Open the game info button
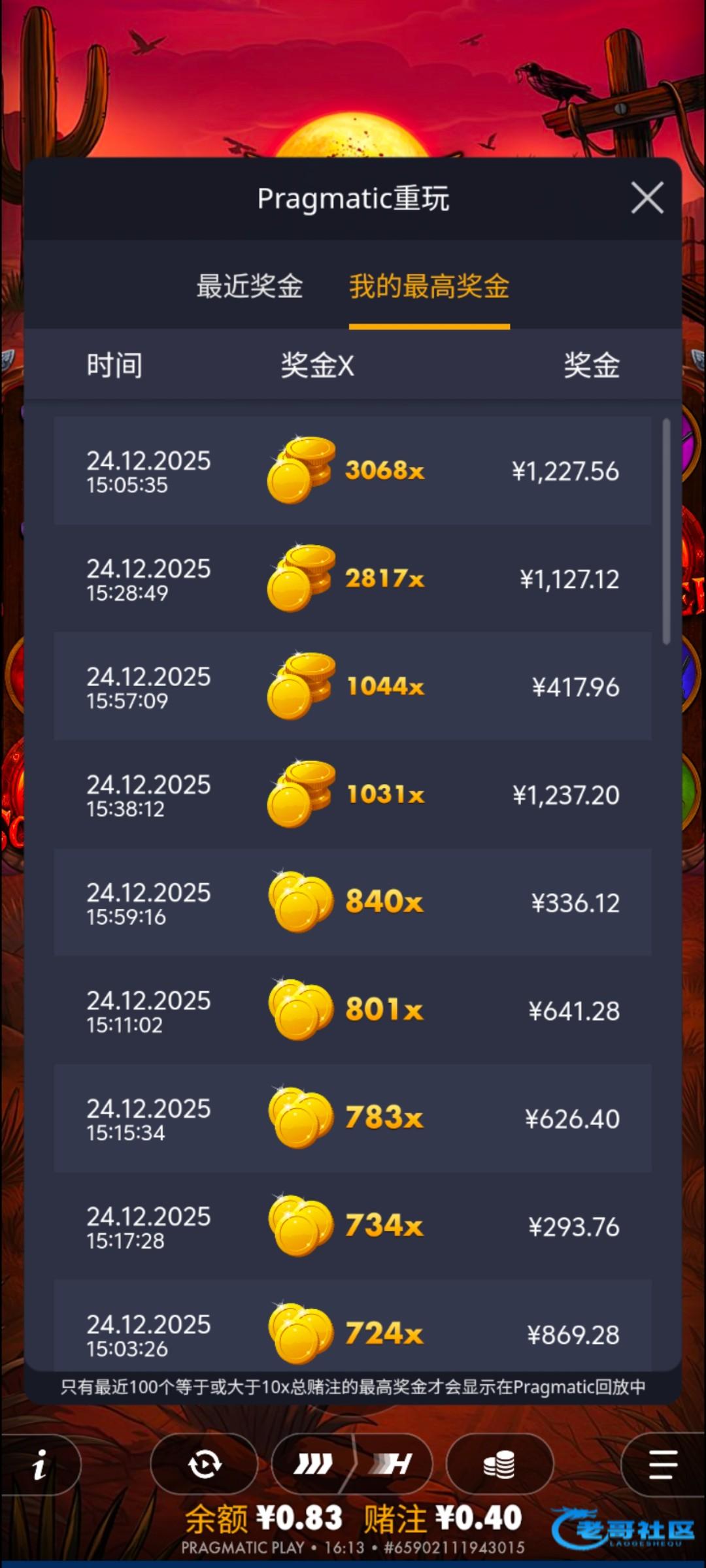706x1568 pixels. [41, 1465]
